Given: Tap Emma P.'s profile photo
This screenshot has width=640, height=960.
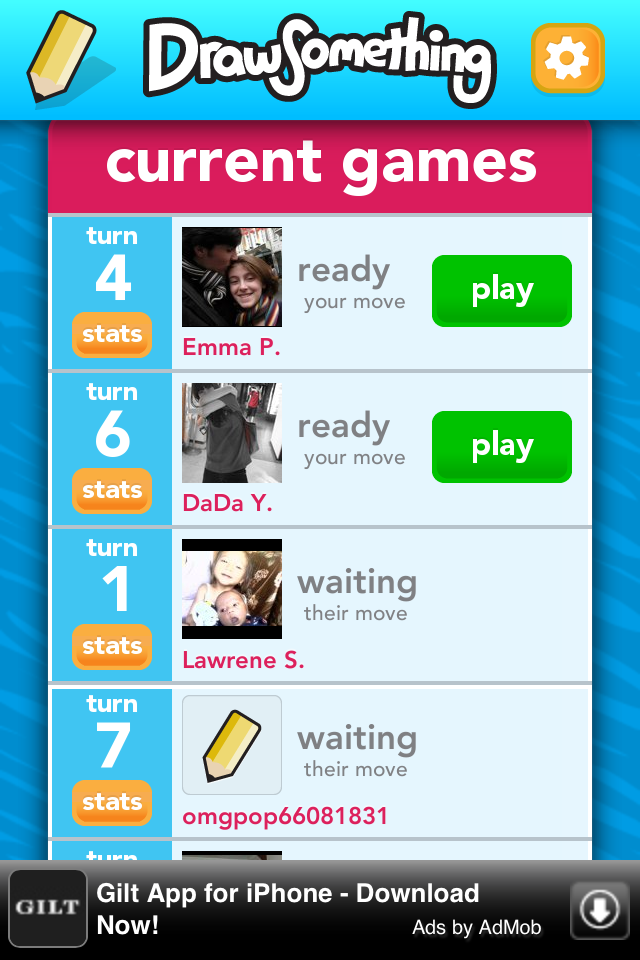Looking at the screenshot, I should [232, 277].
